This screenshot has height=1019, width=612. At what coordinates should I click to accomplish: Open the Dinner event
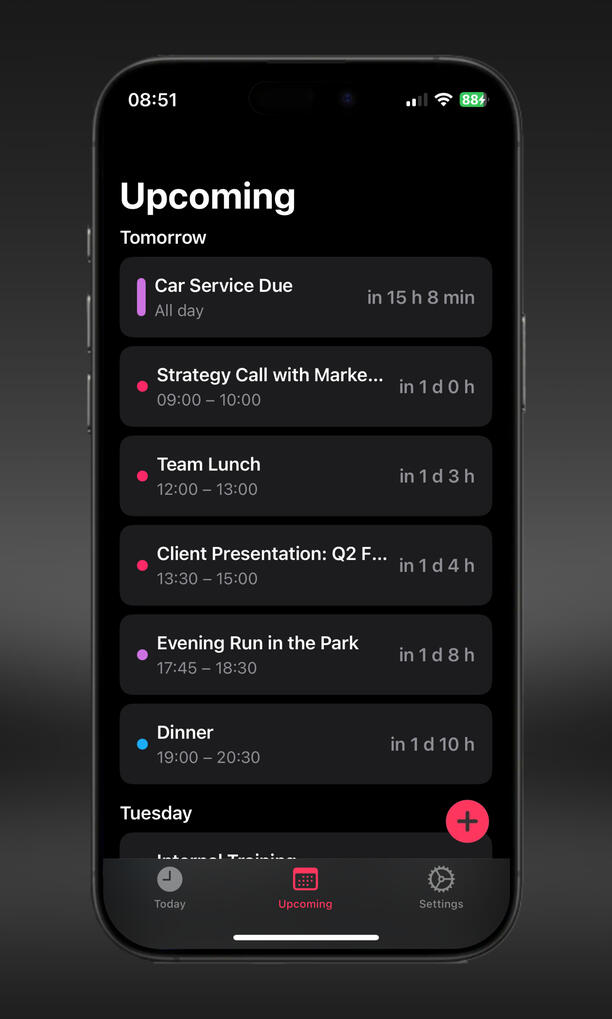pyautogui.click(x=305, y=744)
